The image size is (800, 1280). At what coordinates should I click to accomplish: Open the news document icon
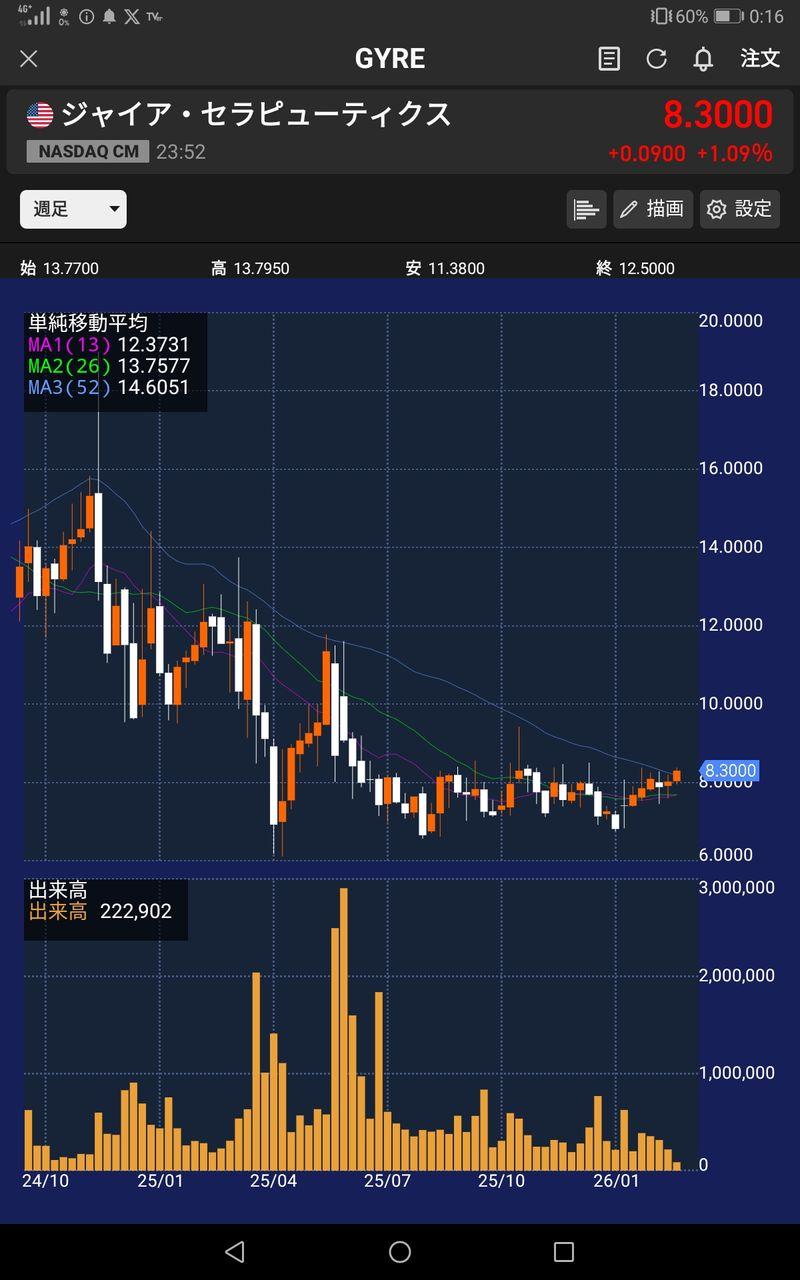click(x=609, y=59)
